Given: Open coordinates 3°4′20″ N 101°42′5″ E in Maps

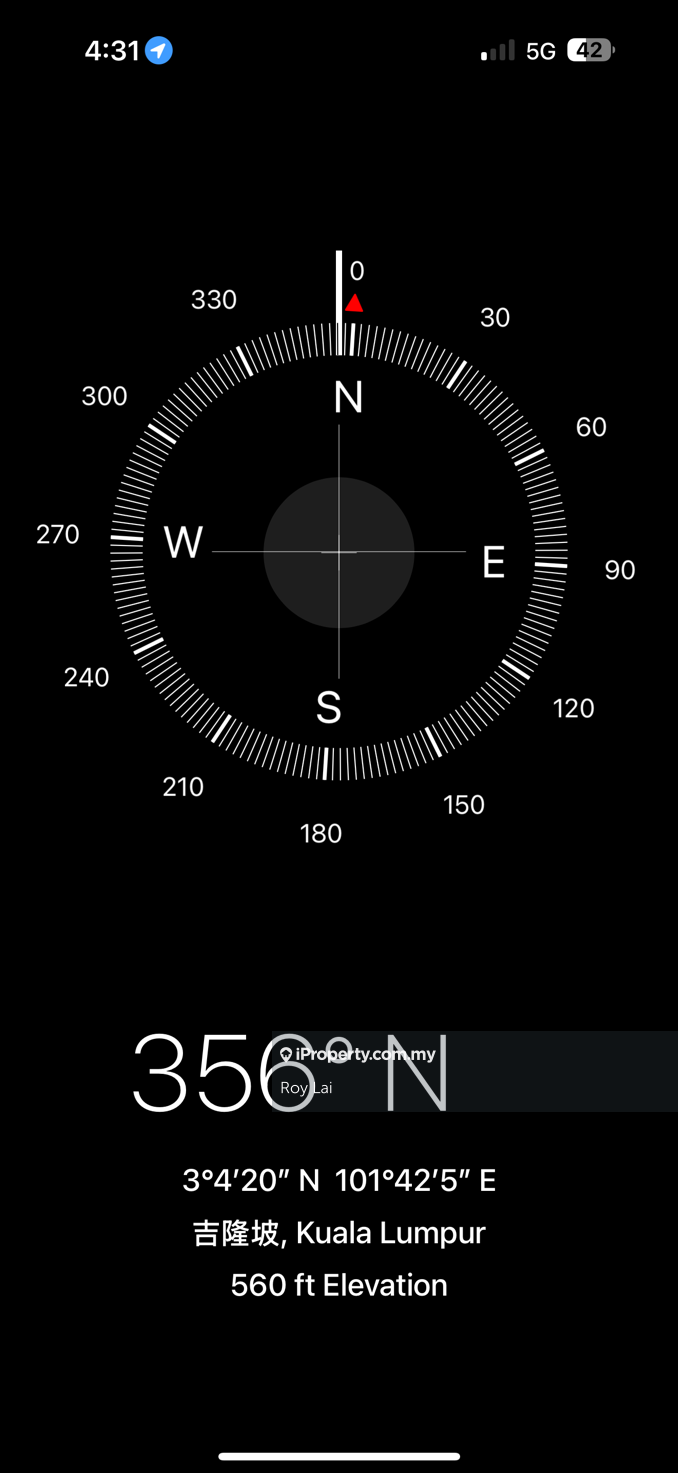Looking at the screenshot, I should tap(339, 1181).
